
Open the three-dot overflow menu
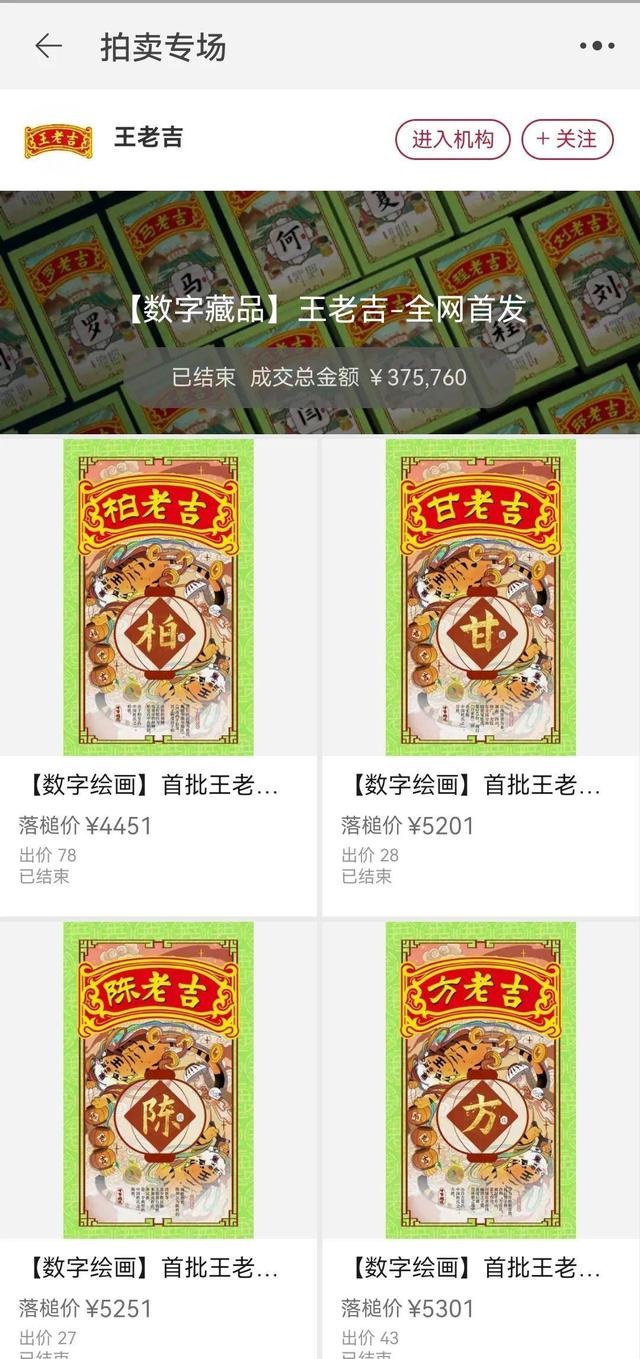(x=597, y=46)
